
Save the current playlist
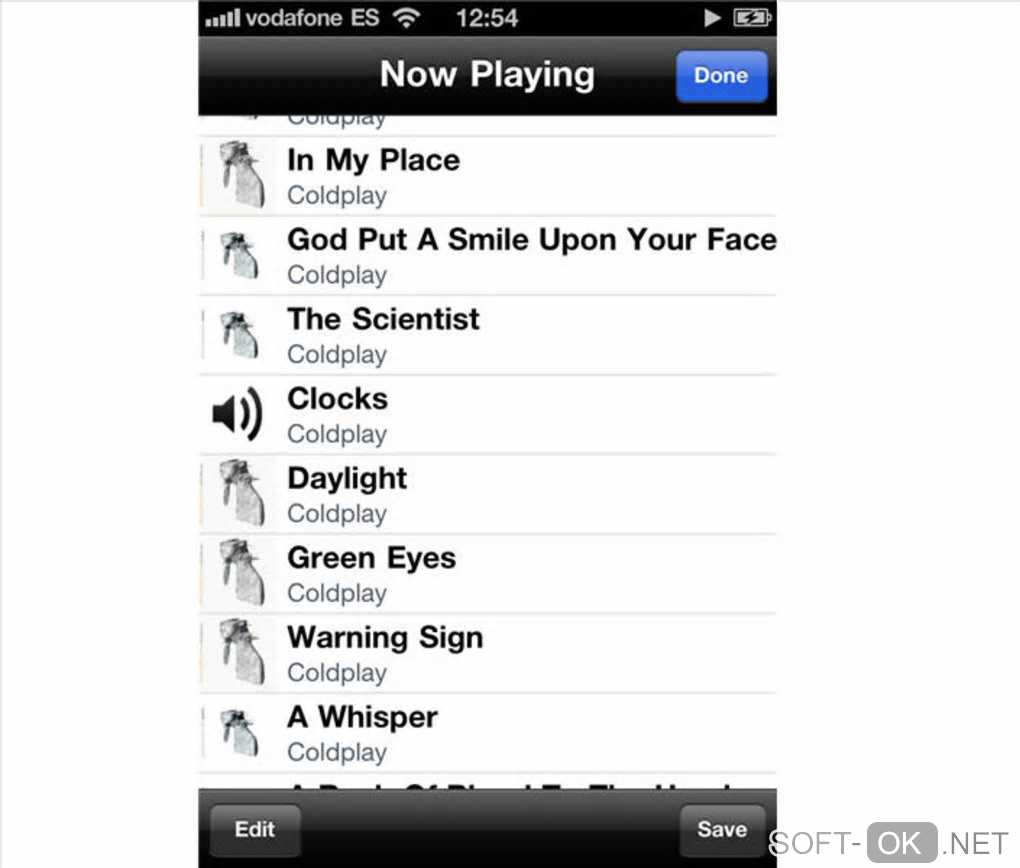tap(721, 829)
